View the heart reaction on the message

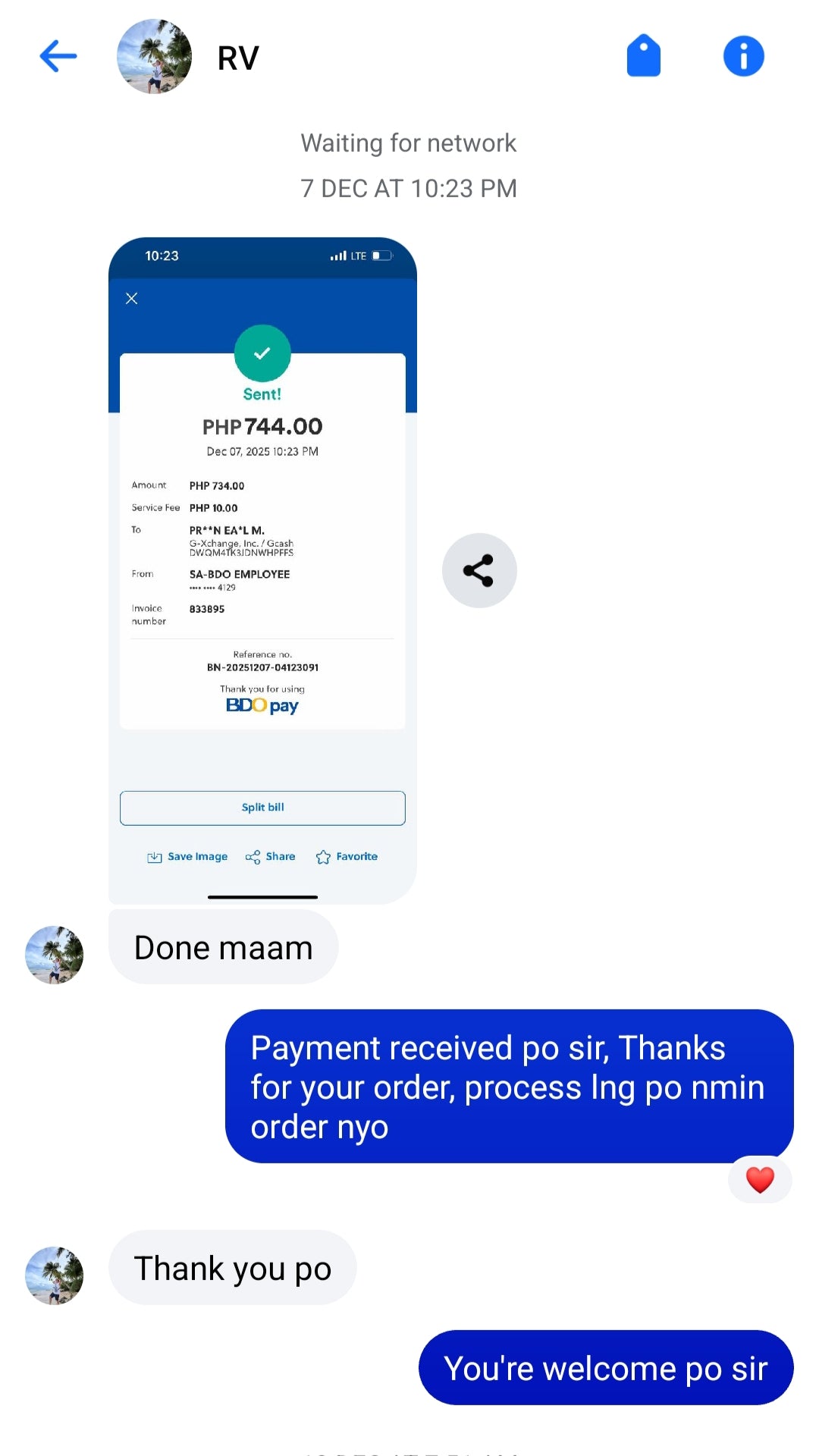click(x=760, y=1180)
